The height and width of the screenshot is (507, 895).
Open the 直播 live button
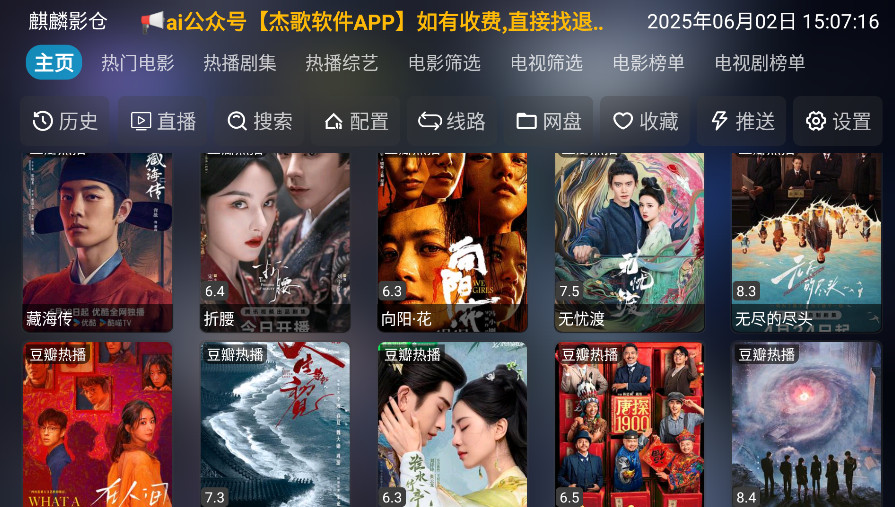(163, 122)
